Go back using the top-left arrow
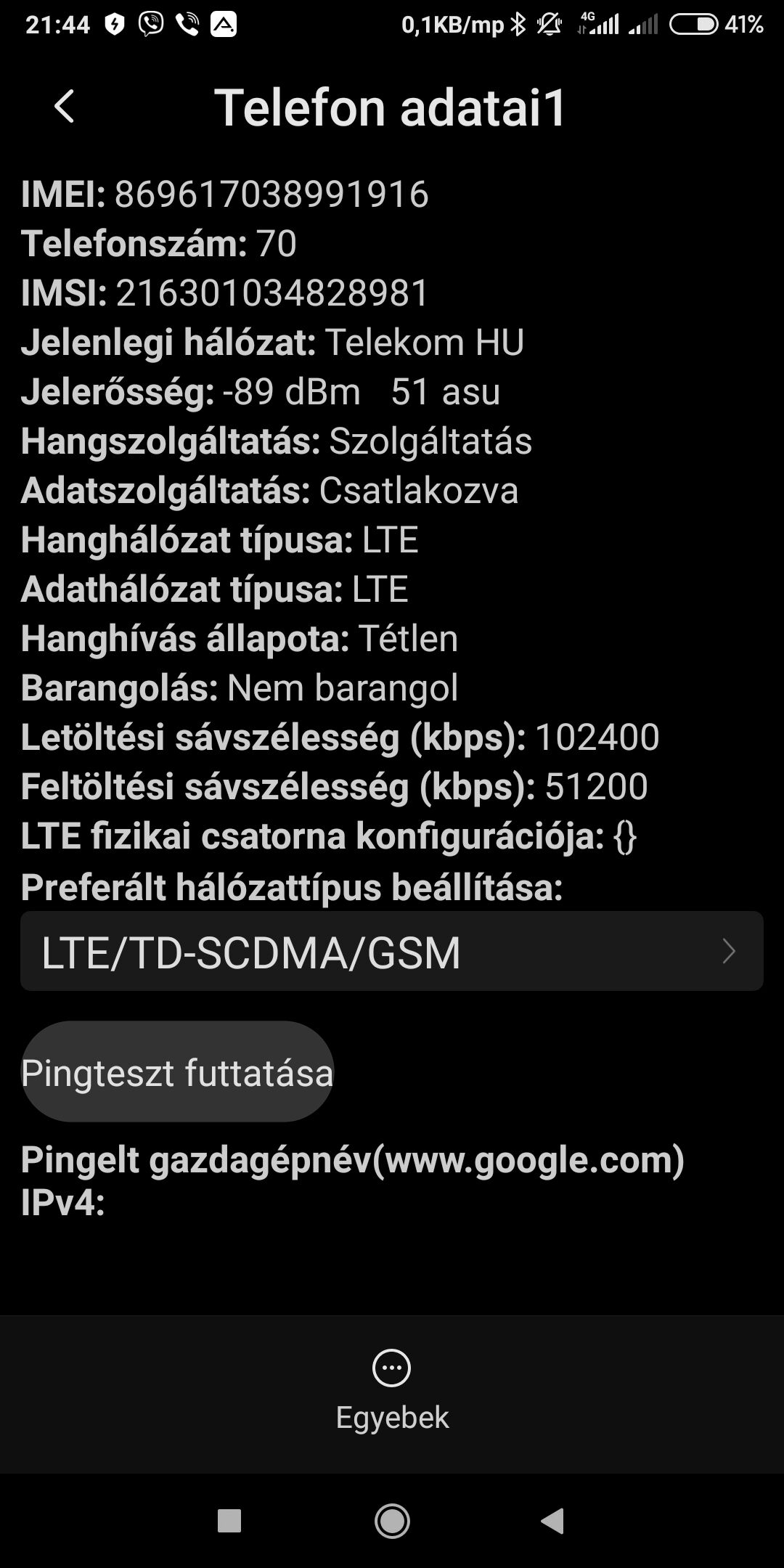Screen dimensions: 784x1568 click(x=65, y=107)
